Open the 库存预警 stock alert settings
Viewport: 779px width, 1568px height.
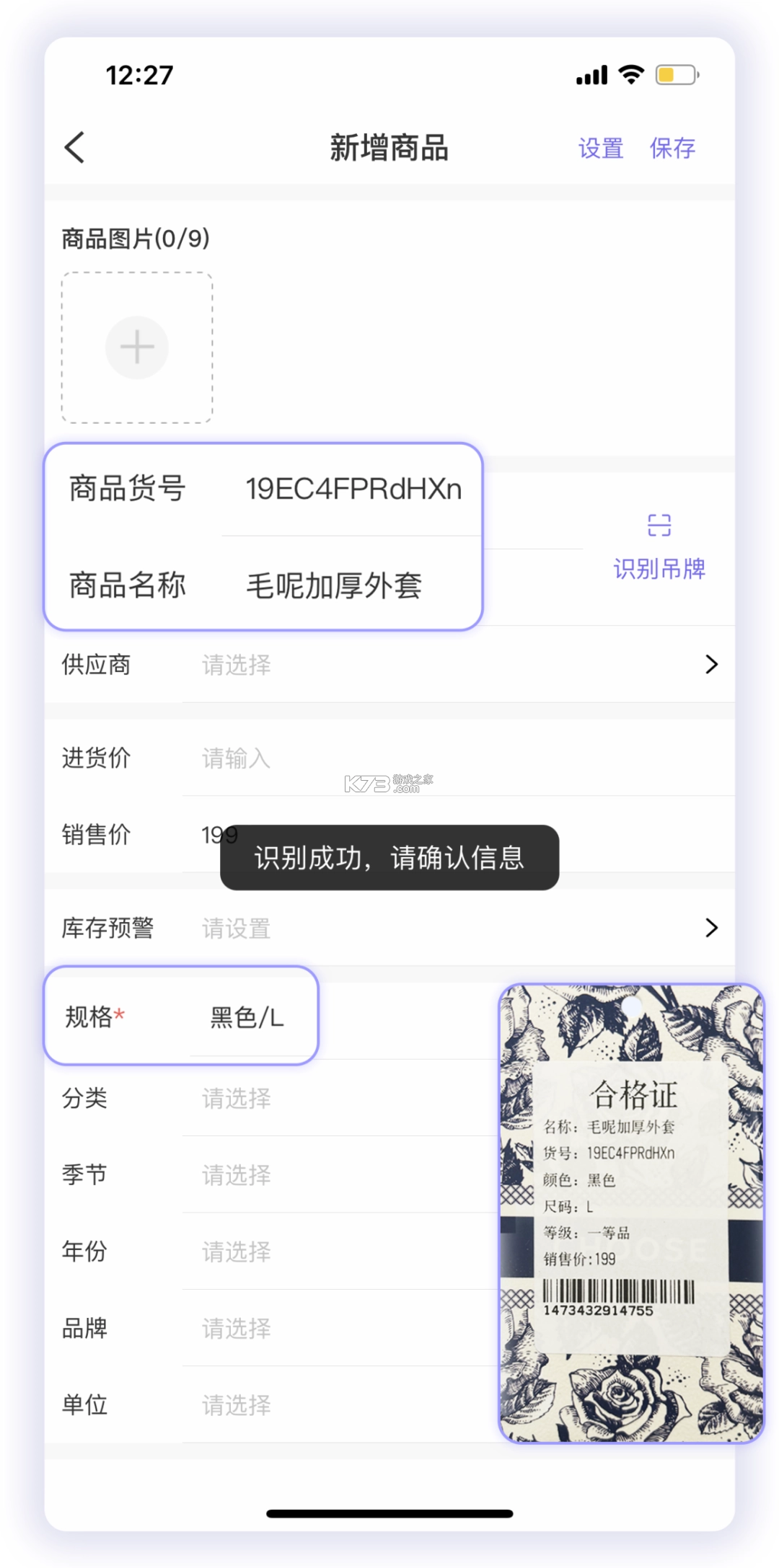point(389,929)
